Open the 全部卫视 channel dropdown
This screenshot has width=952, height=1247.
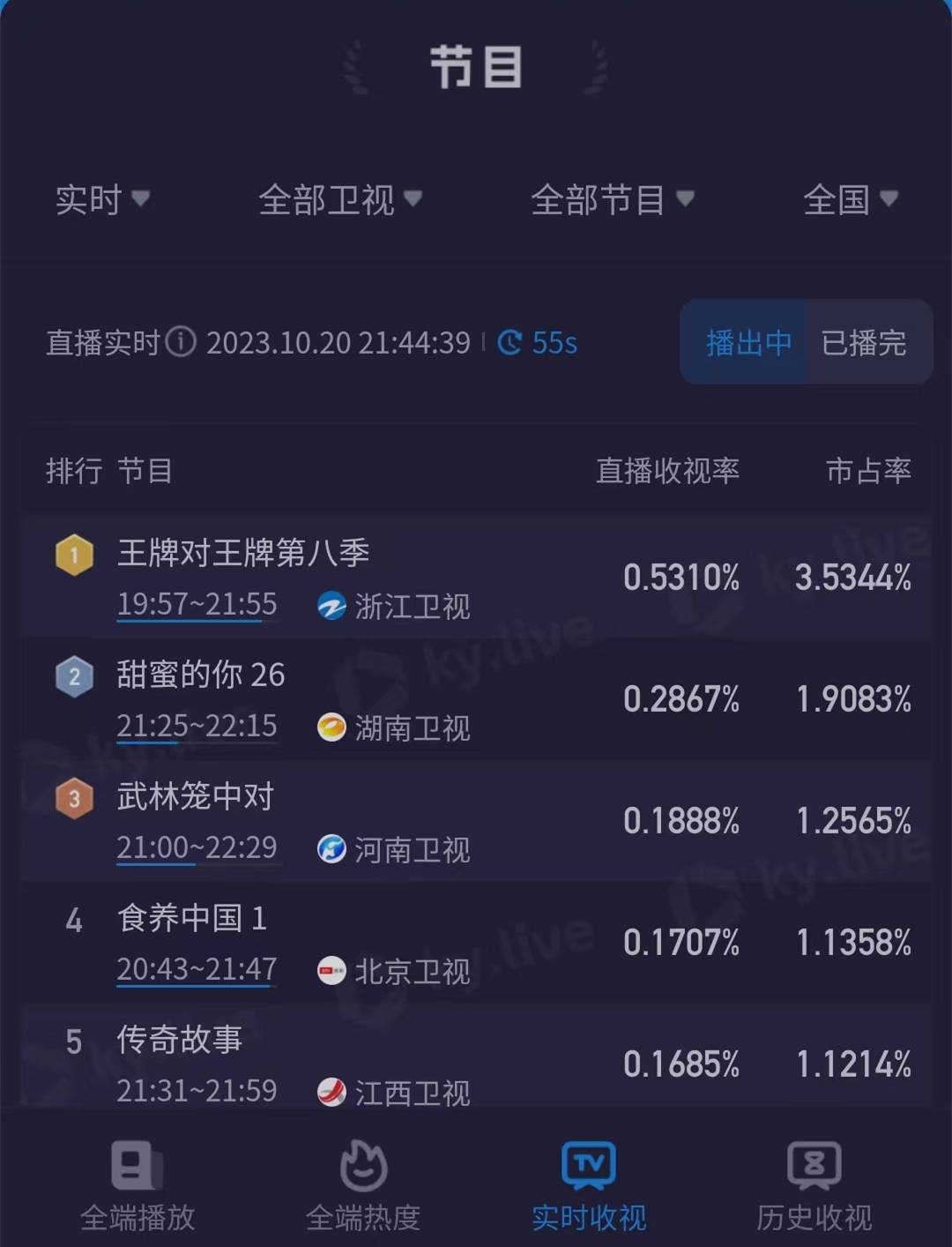click(x=339, y=200)
